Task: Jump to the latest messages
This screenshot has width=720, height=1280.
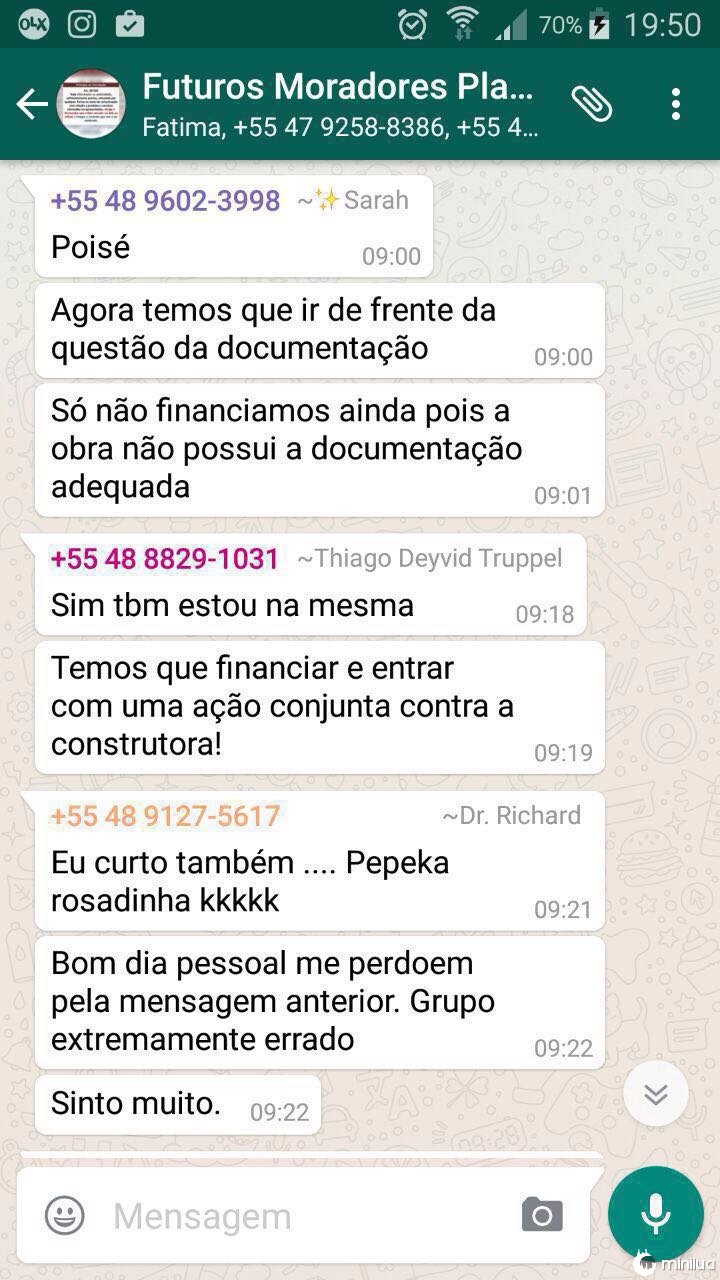Action: point(655,1094)
